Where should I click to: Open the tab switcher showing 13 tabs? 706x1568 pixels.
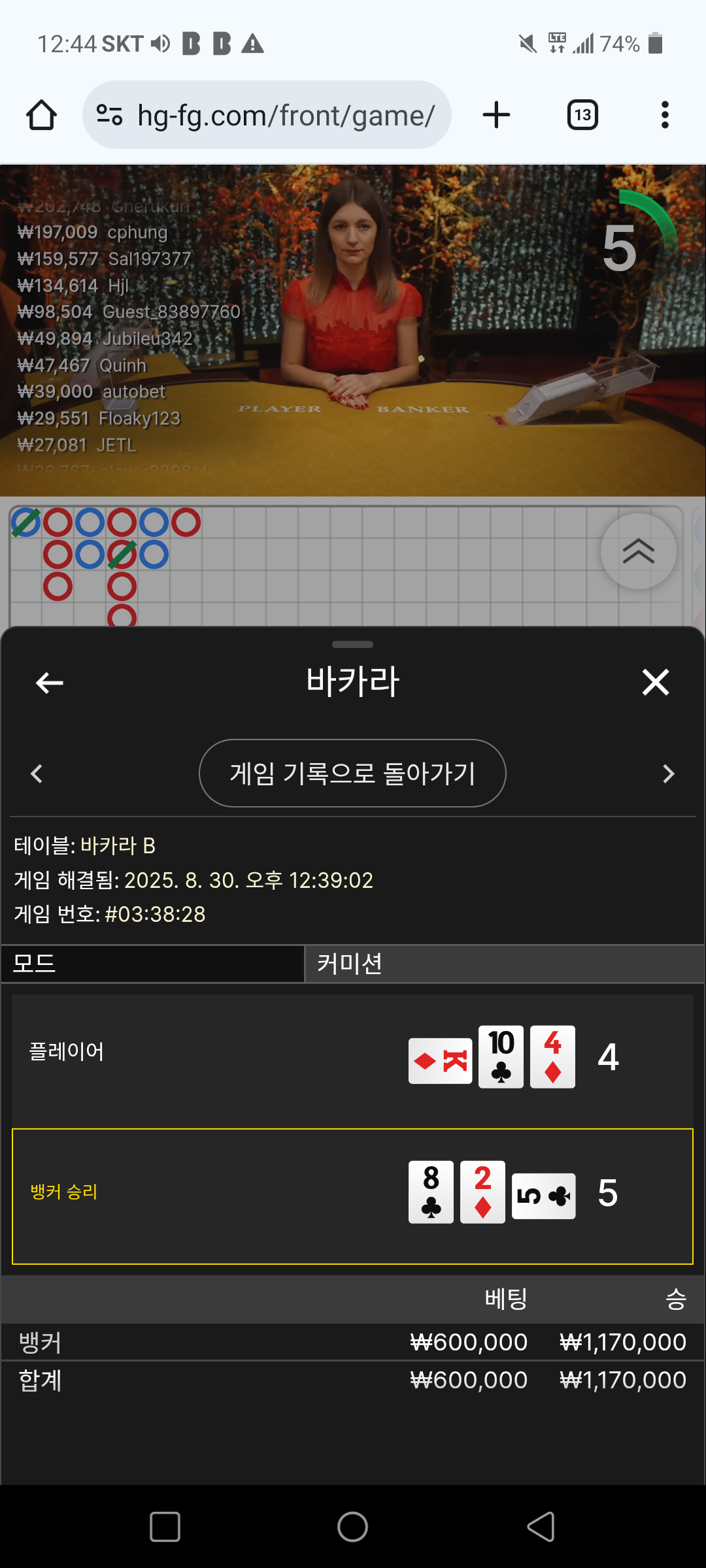pyautogui.click(x=582, y=115)
